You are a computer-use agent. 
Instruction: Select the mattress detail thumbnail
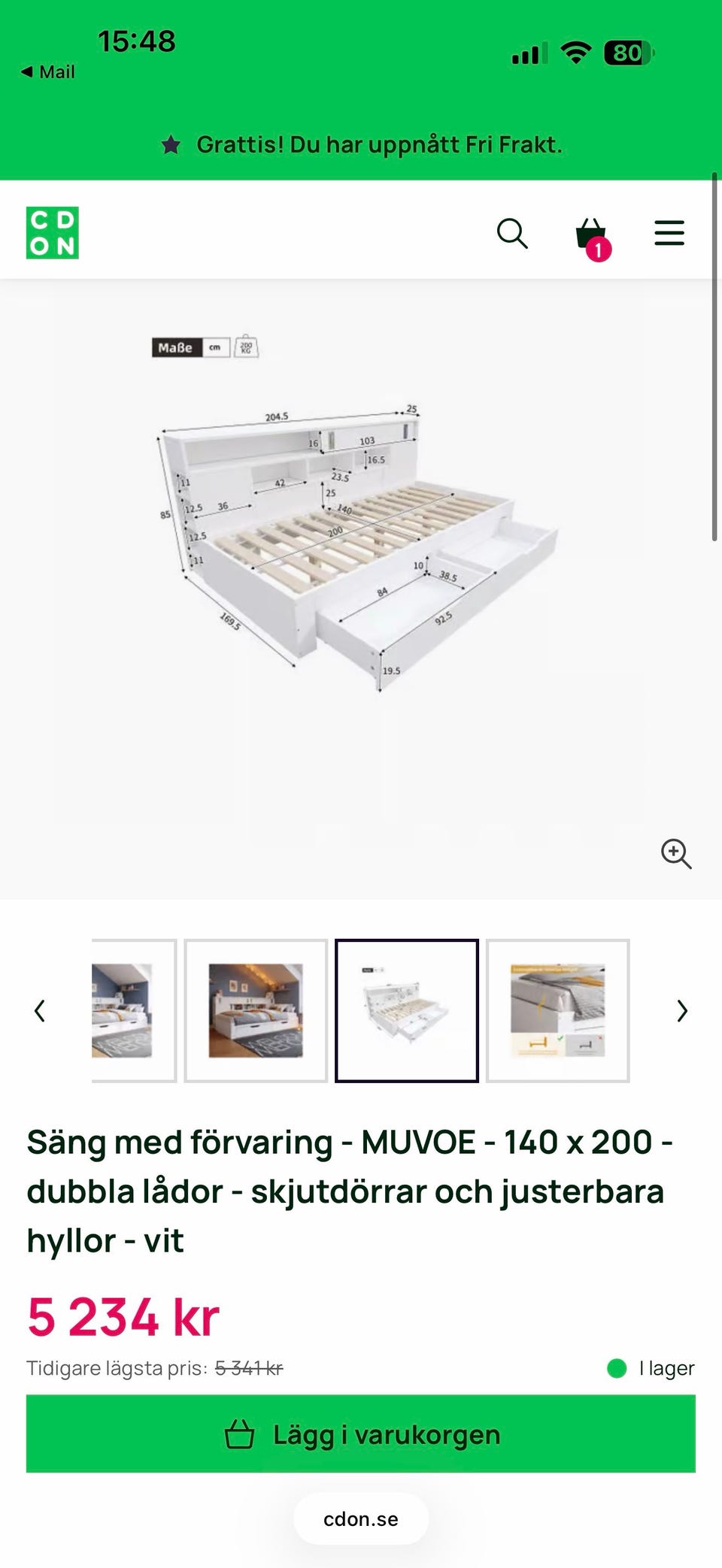click(x=557, y=1011)
